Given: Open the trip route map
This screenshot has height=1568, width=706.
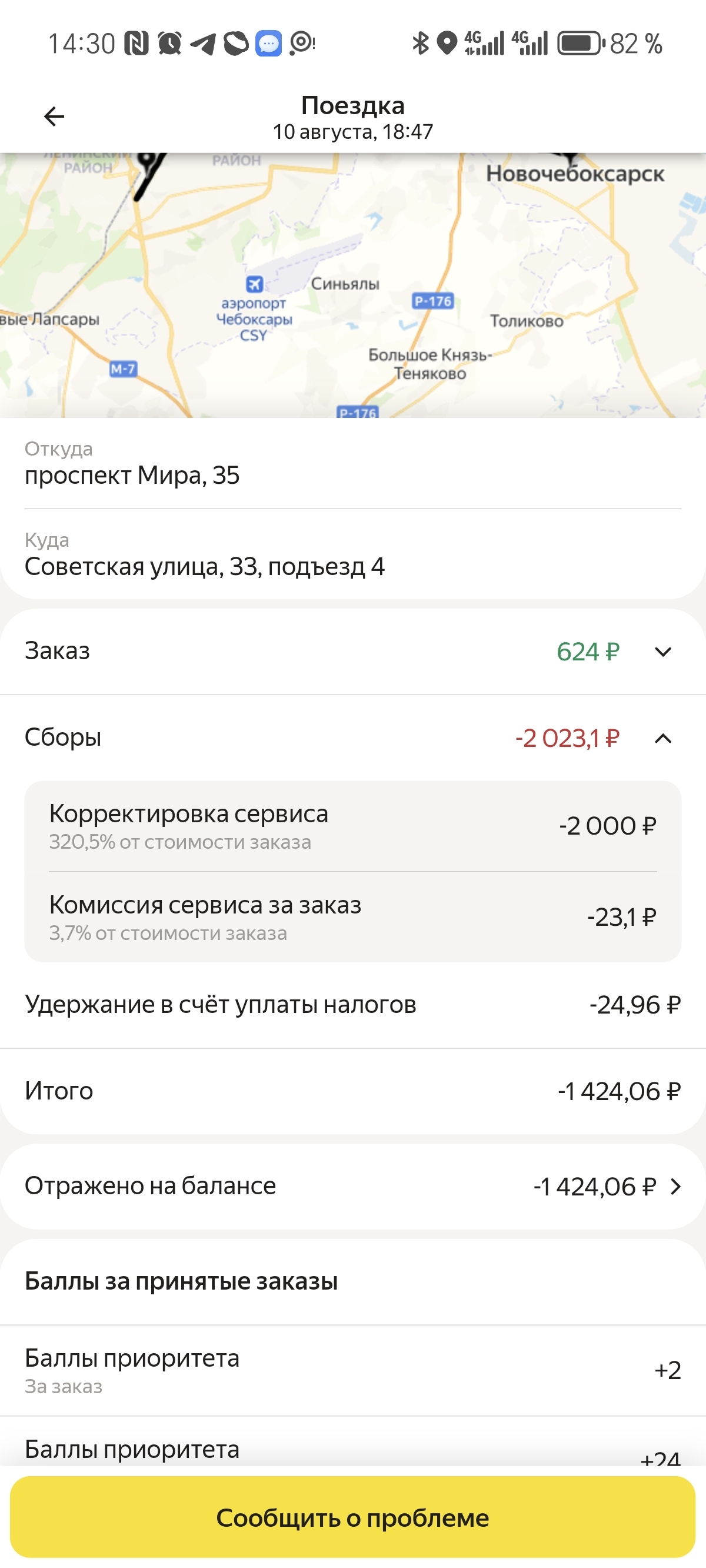Looking at the screenshot, I should [x=353, y=285].
